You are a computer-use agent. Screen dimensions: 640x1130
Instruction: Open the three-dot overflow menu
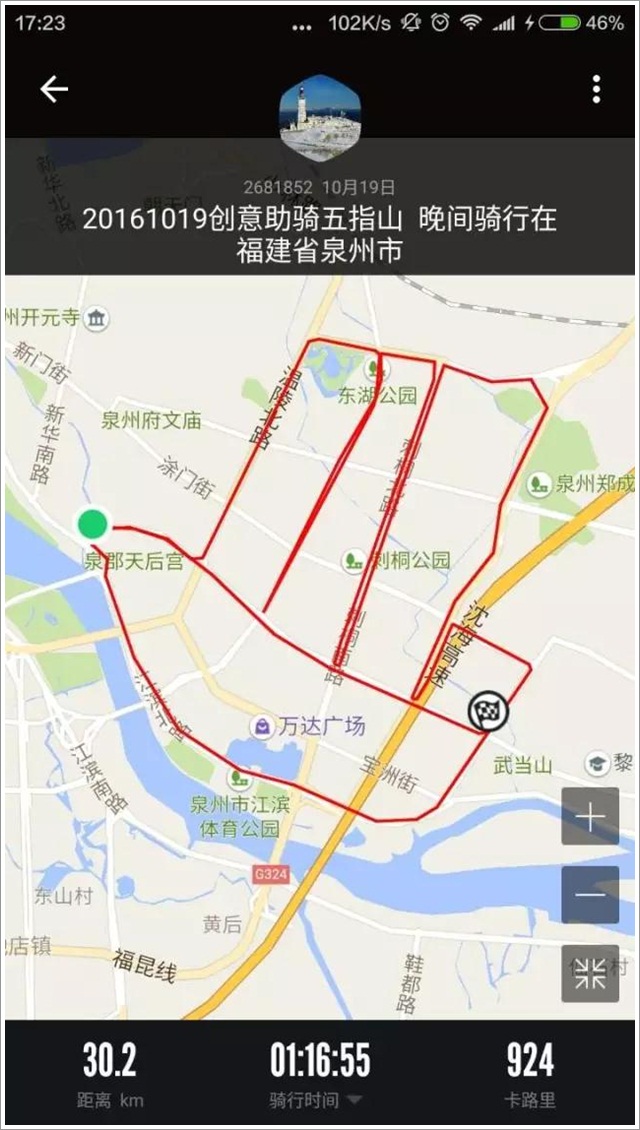pos(596,90)
